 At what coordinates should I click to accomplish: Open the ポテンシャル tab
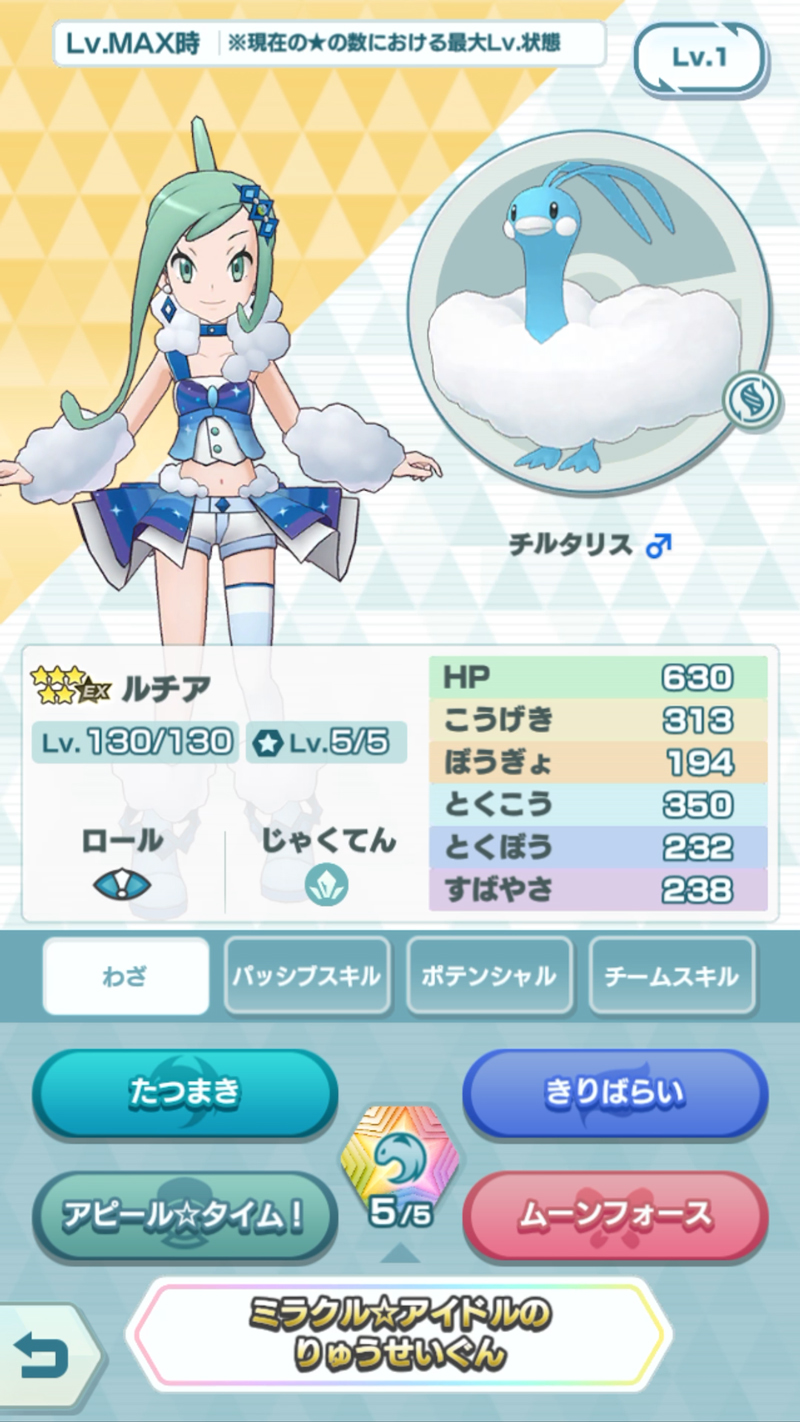pos(490,976)
